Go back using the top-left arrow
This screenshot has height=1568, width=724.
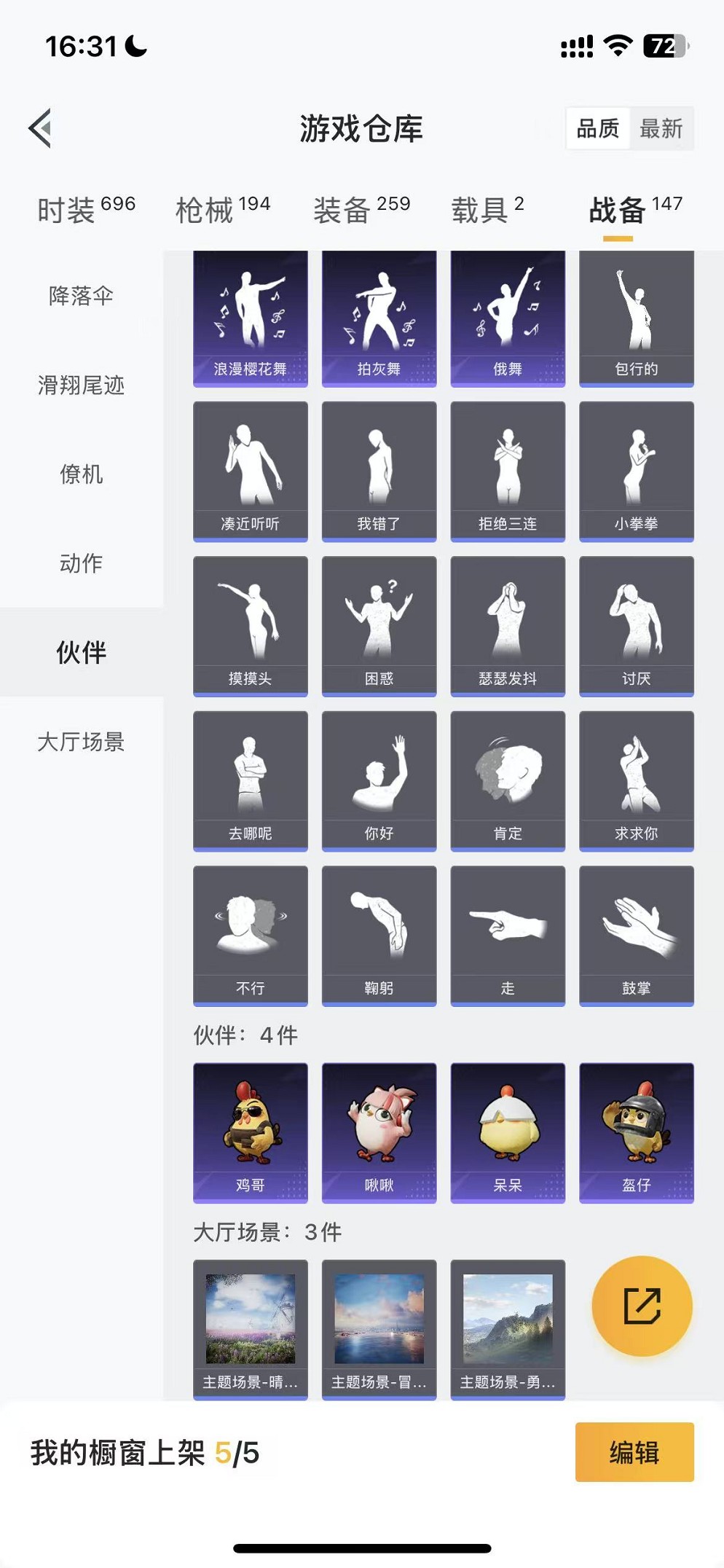[x=41, y=128]
